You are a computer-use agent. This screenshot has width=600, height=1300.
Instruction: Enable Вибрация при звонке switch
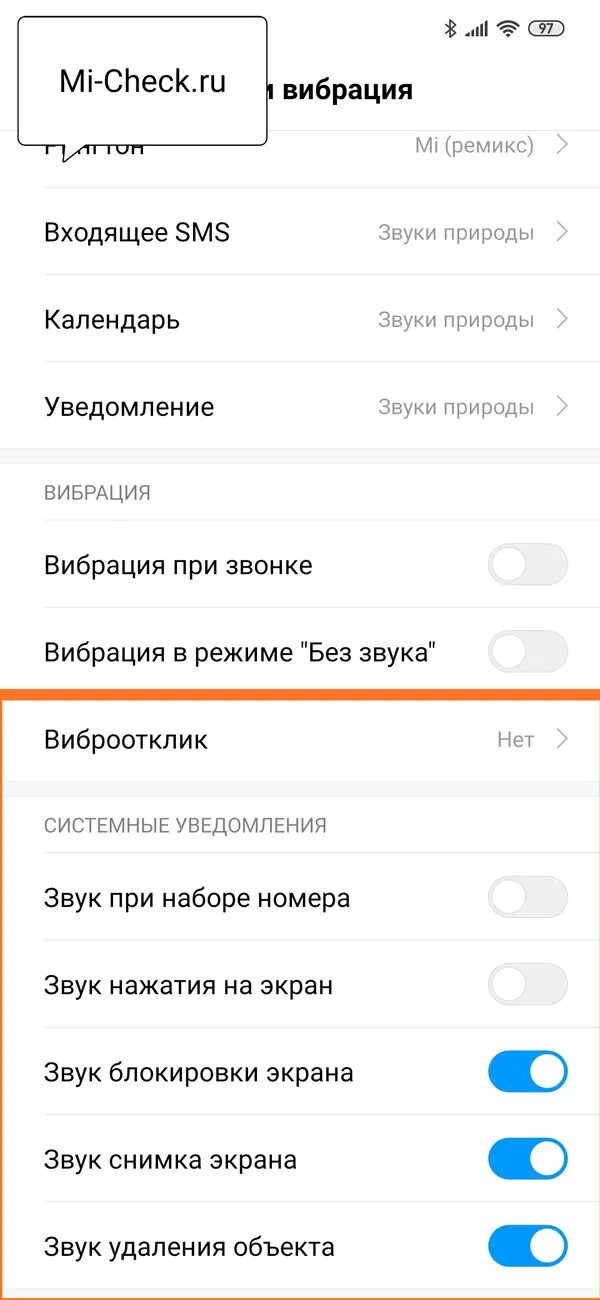click(x=528, y=565)
